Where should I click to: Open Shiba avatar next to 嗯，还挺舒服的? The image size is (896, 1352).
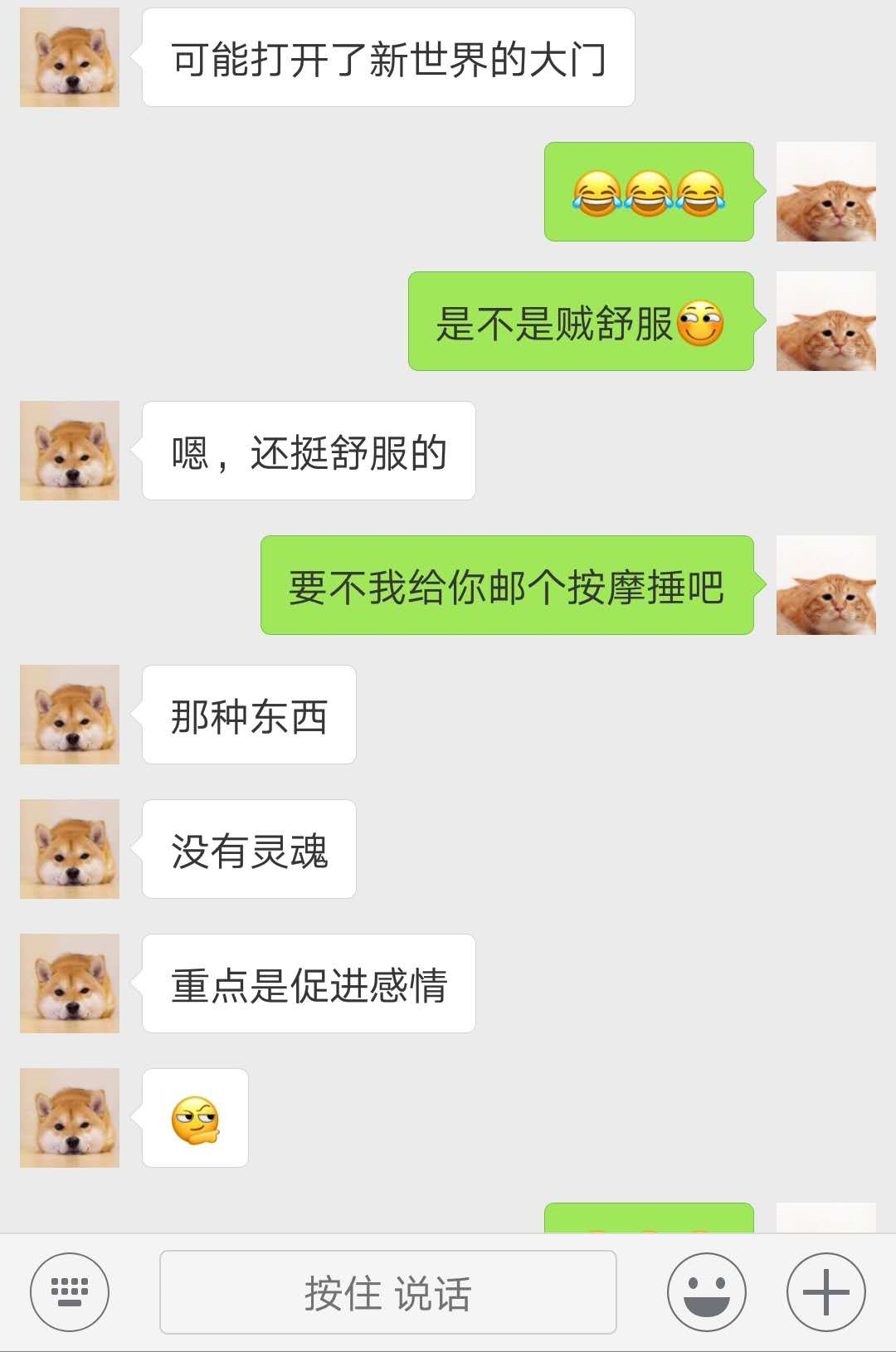(70, 451)
